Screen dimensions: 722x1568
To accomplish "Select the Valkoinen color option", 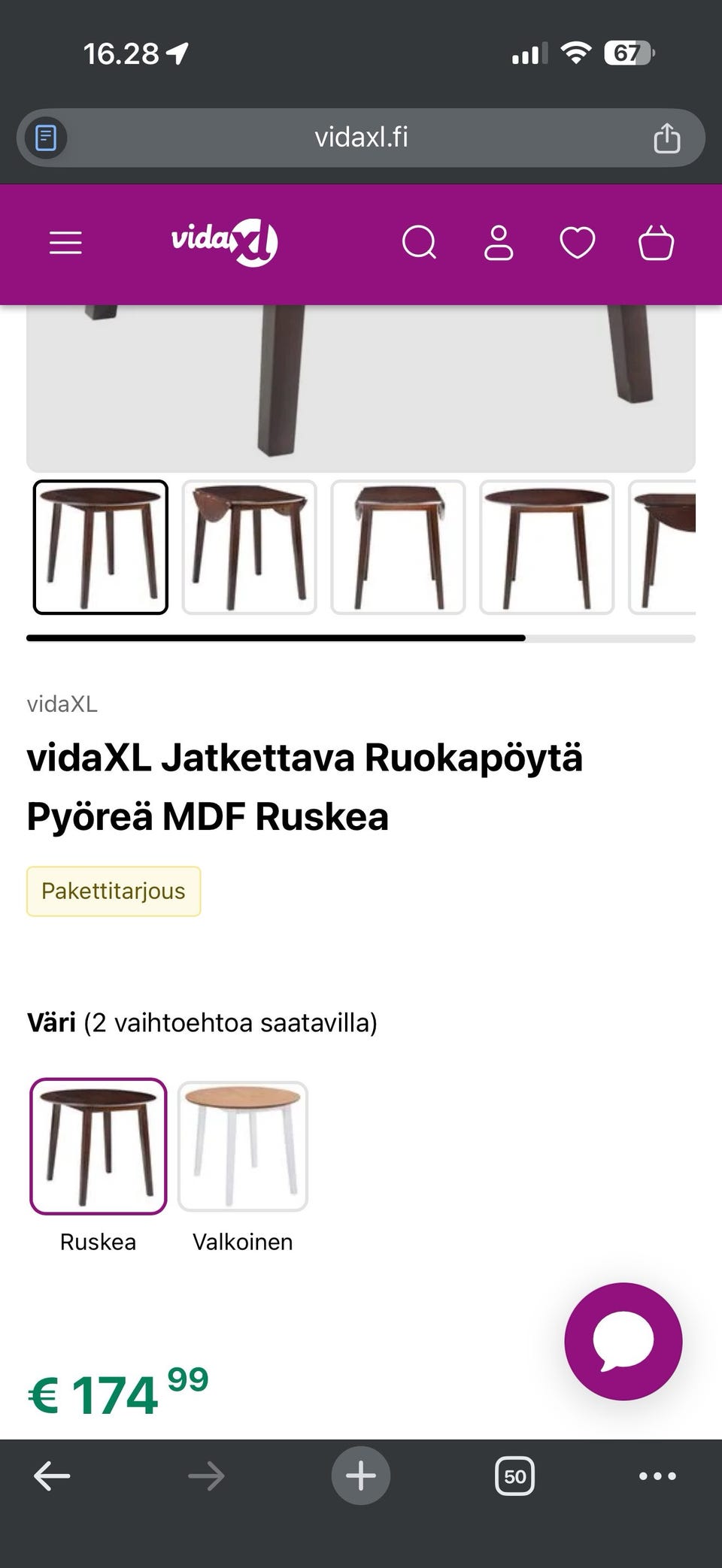I will point(243,1145).
